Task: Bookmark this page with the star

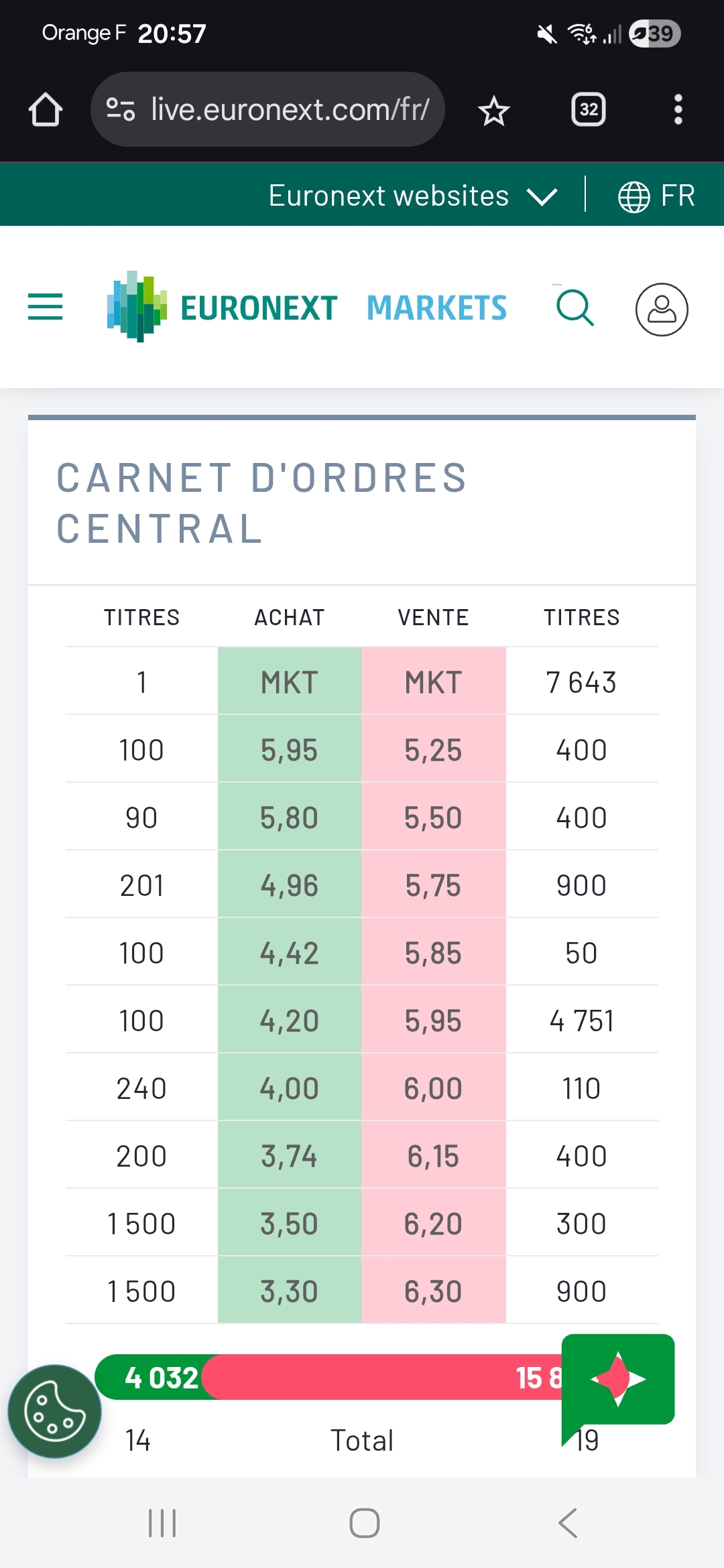Action: click(494, 111)
